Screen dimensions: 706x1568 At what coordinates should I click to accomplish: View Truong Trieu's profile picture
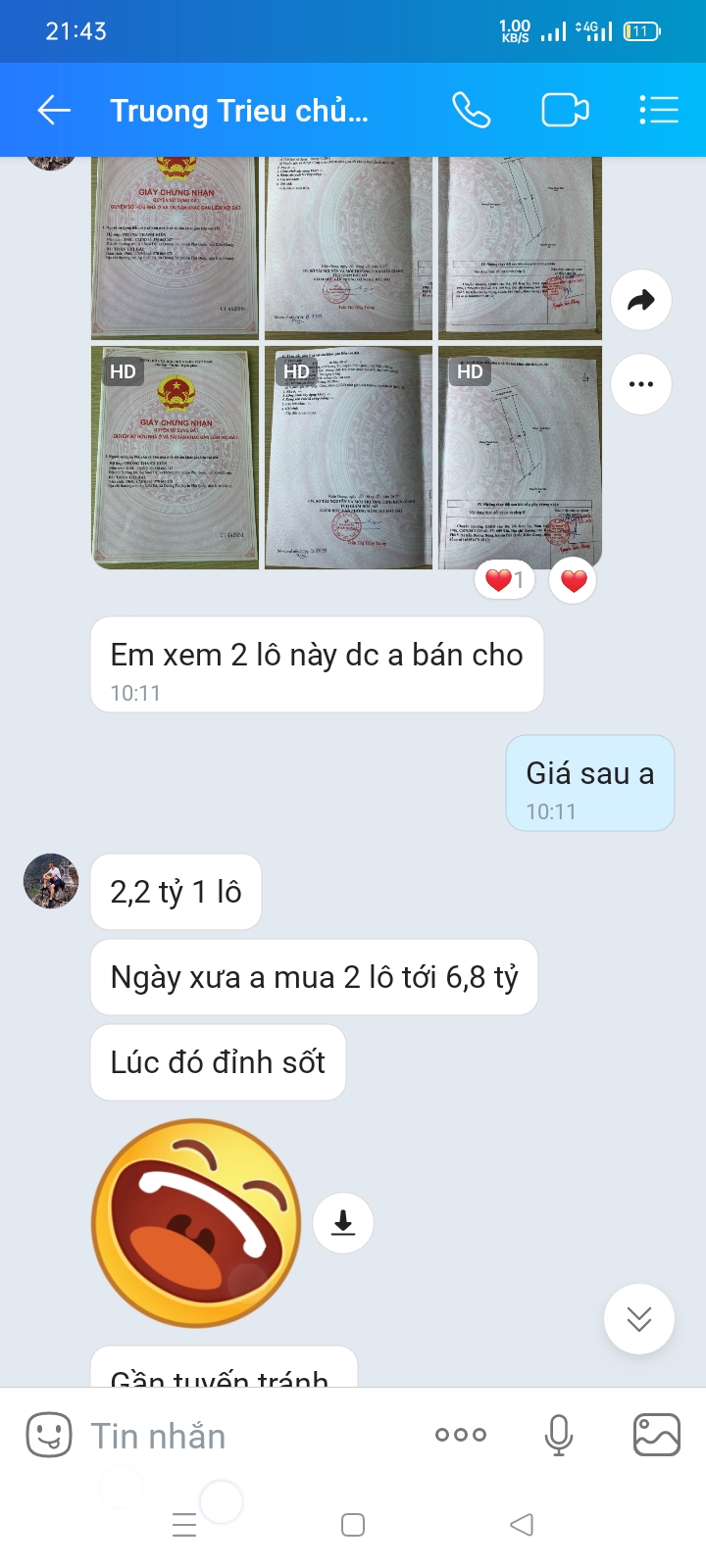51,880
